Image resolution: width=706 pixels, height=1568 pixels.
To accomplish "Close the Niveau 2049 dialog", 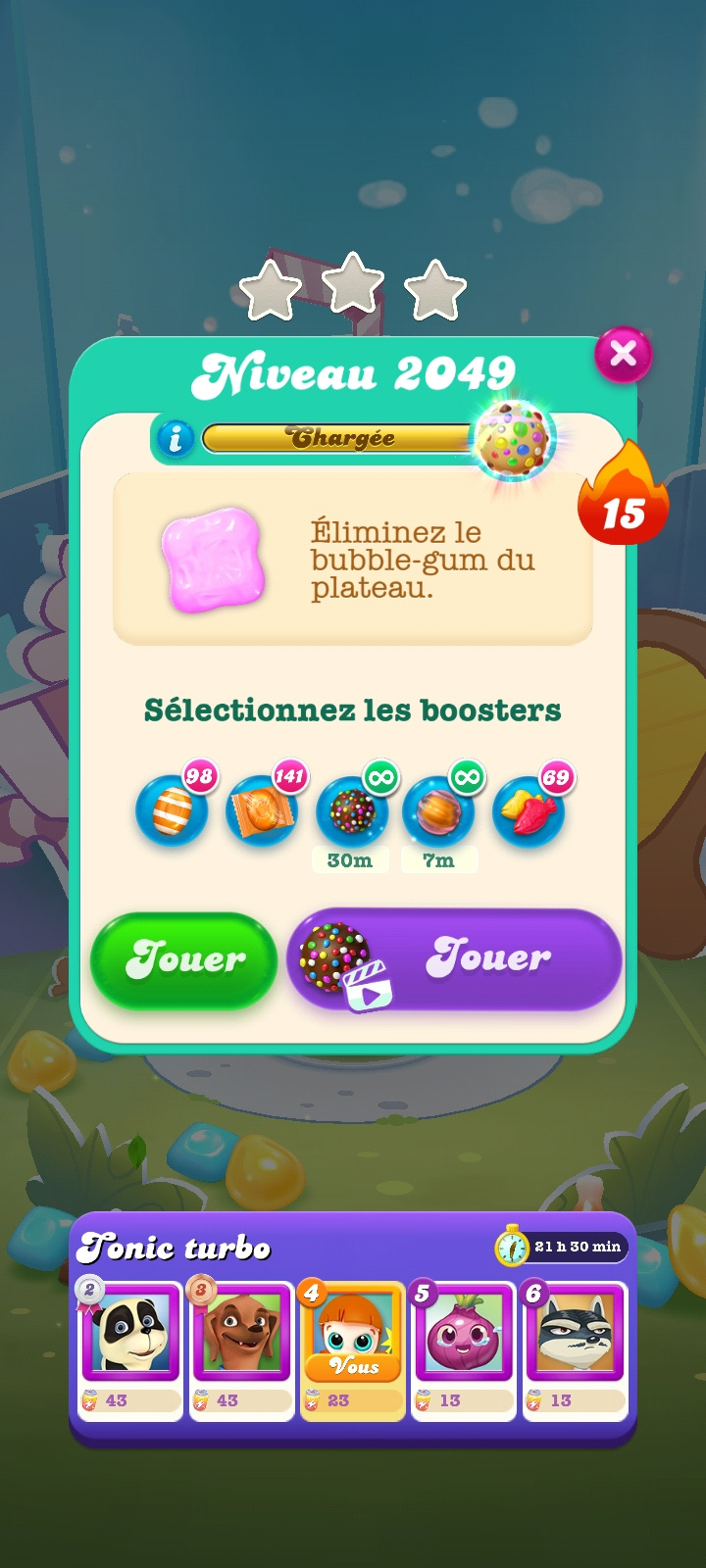I will coord(623,355).
